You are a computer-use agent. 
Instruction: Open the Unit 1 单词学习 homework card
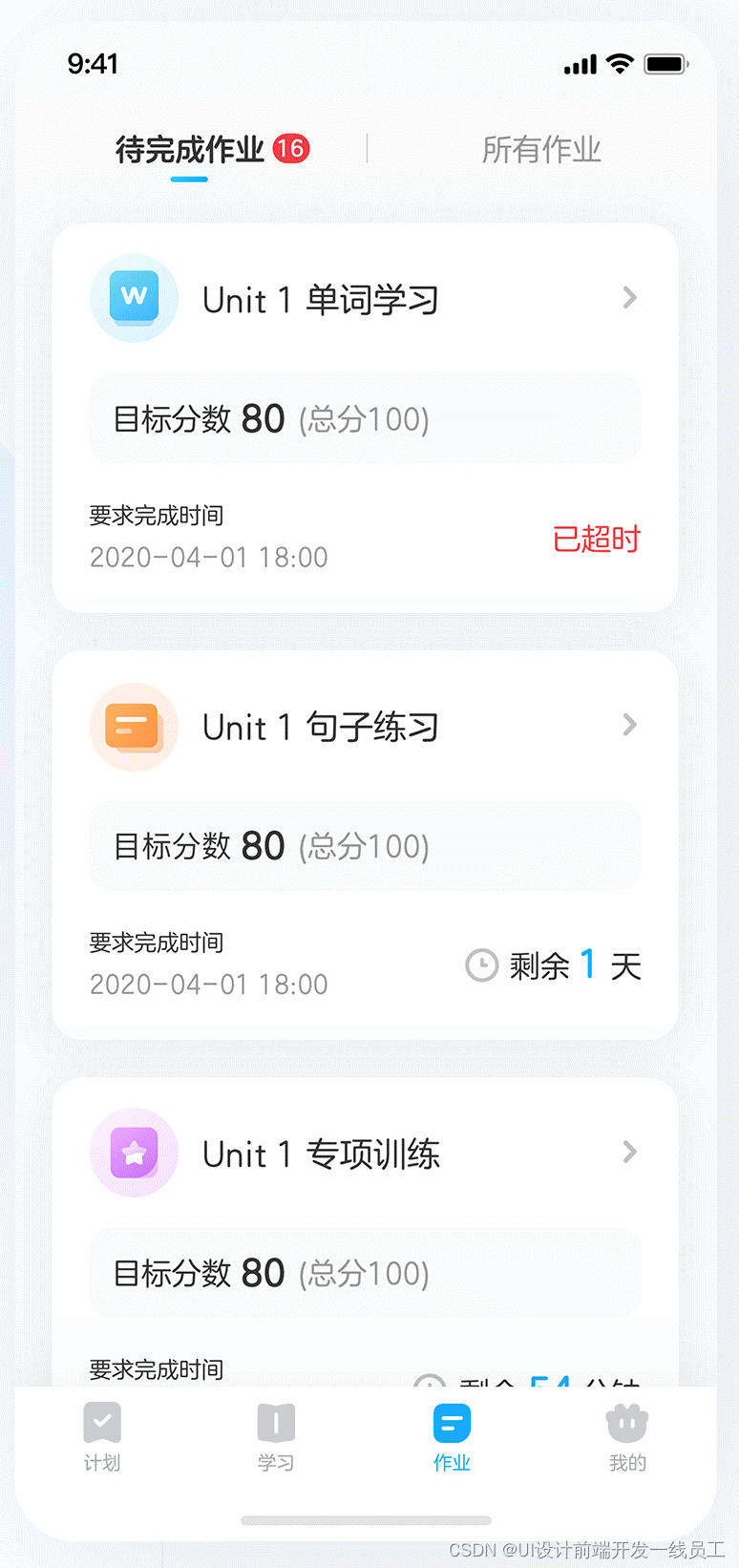[x=365, y=300]
